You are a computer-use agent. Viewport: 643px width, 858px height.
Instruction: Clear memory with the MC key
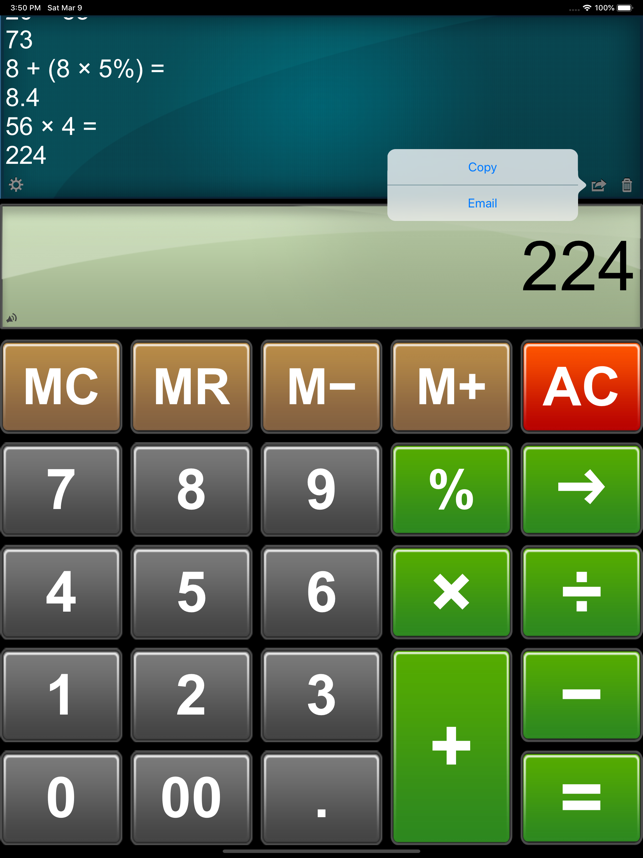tap(61, 387)
